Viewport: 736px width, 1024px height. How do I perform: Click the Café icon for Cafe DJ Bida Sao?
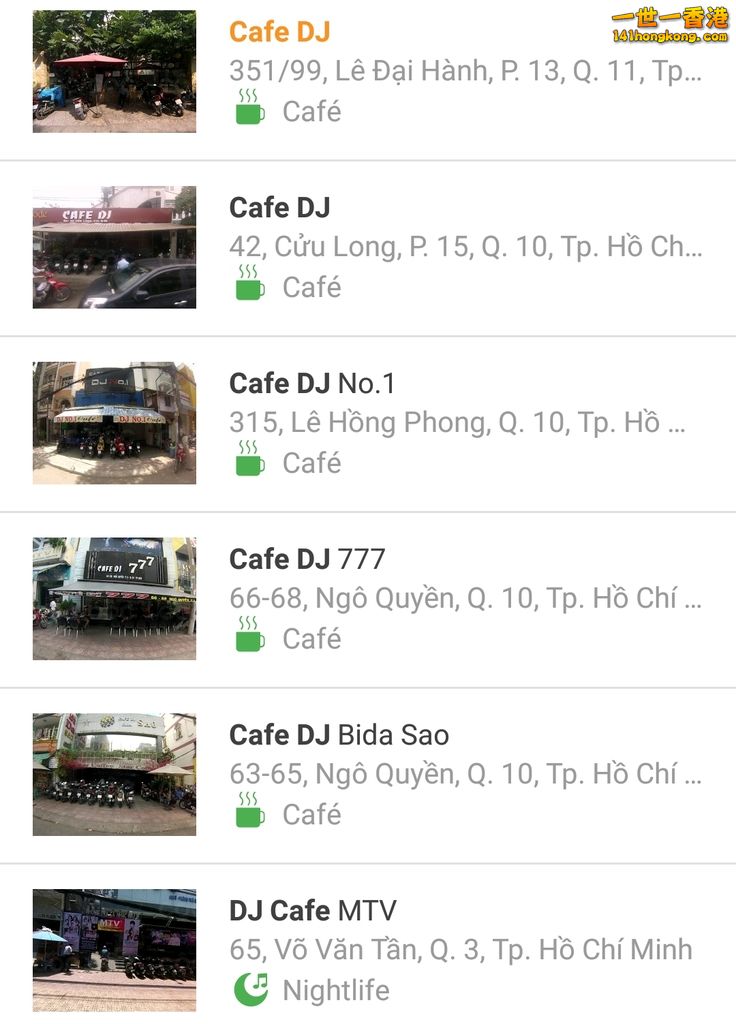point(247,814)
